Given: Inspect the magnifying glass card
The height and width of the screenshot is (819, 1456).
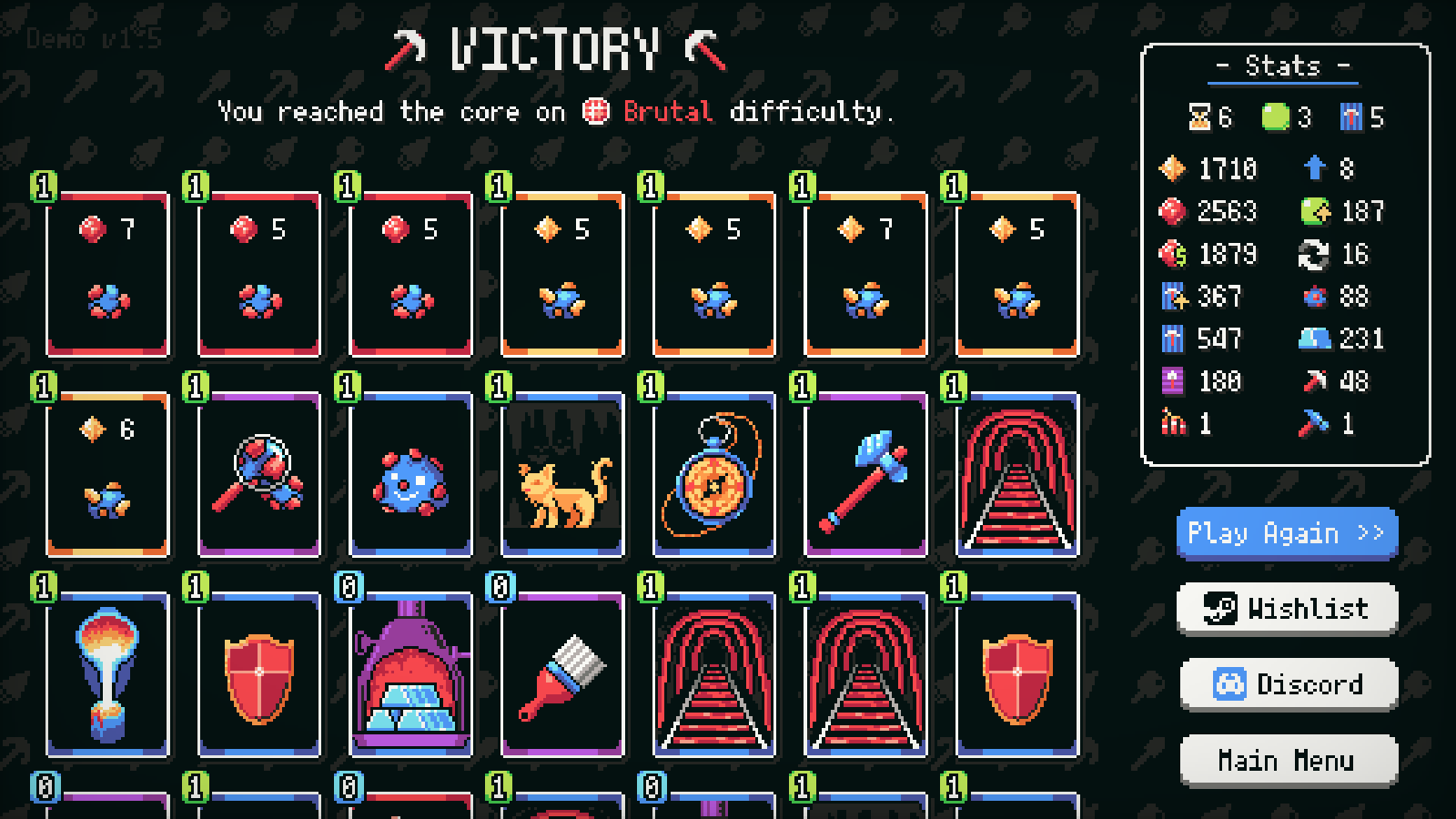Looking at the screenshot, I should [259, 474].
